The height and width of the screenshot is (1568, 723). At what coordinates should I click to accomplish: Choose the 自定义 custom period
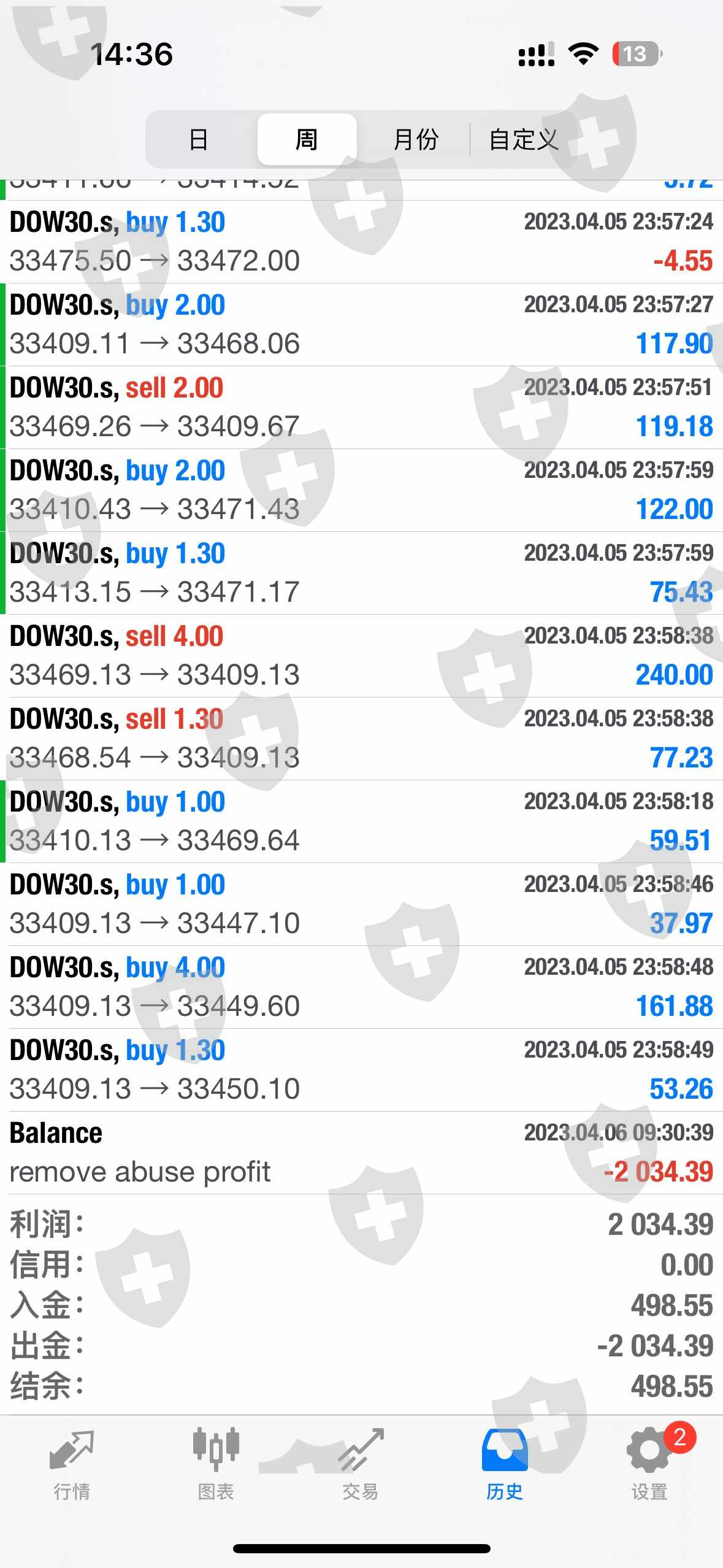click(x=523, y=139)
